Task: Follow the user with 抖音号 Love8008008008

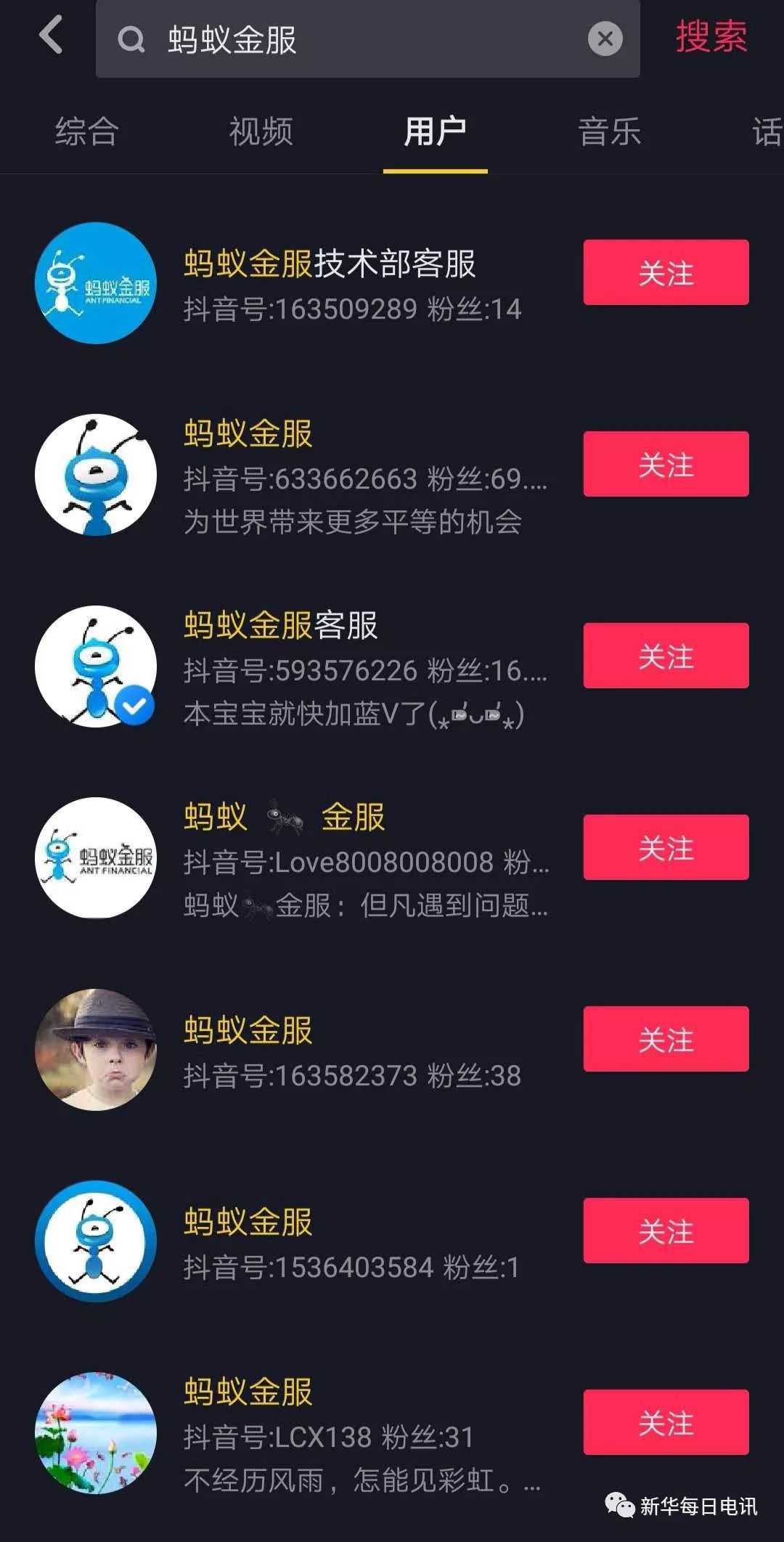Action: click(x=666, y=848)
